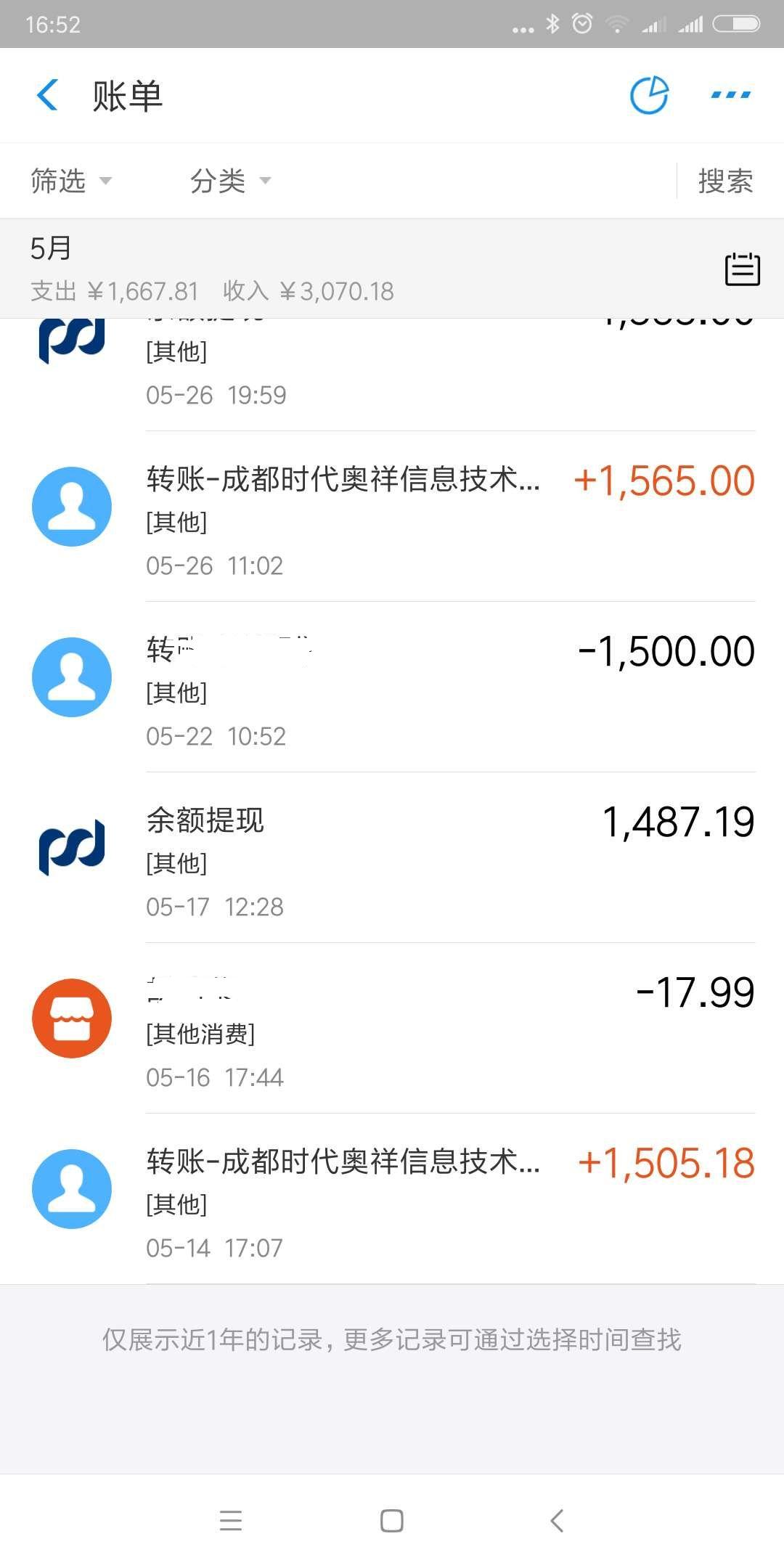Image resolution: width=784 pixels, height=1568 pixels.
Task: Open the 余额提现 record for 1,487.19
Action: [x=392, y=857]
